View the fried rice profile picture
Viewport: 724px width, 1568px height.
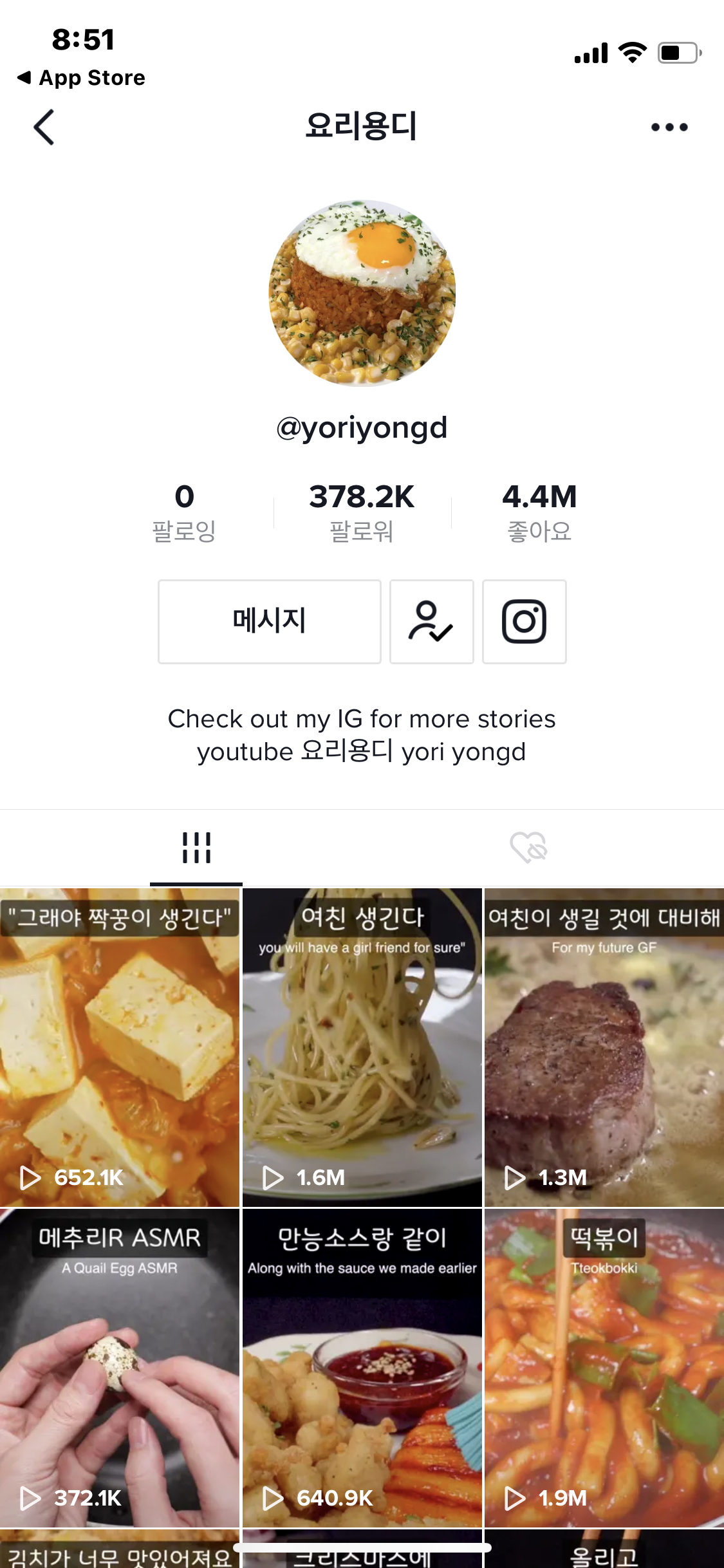[x=362, y=293]
